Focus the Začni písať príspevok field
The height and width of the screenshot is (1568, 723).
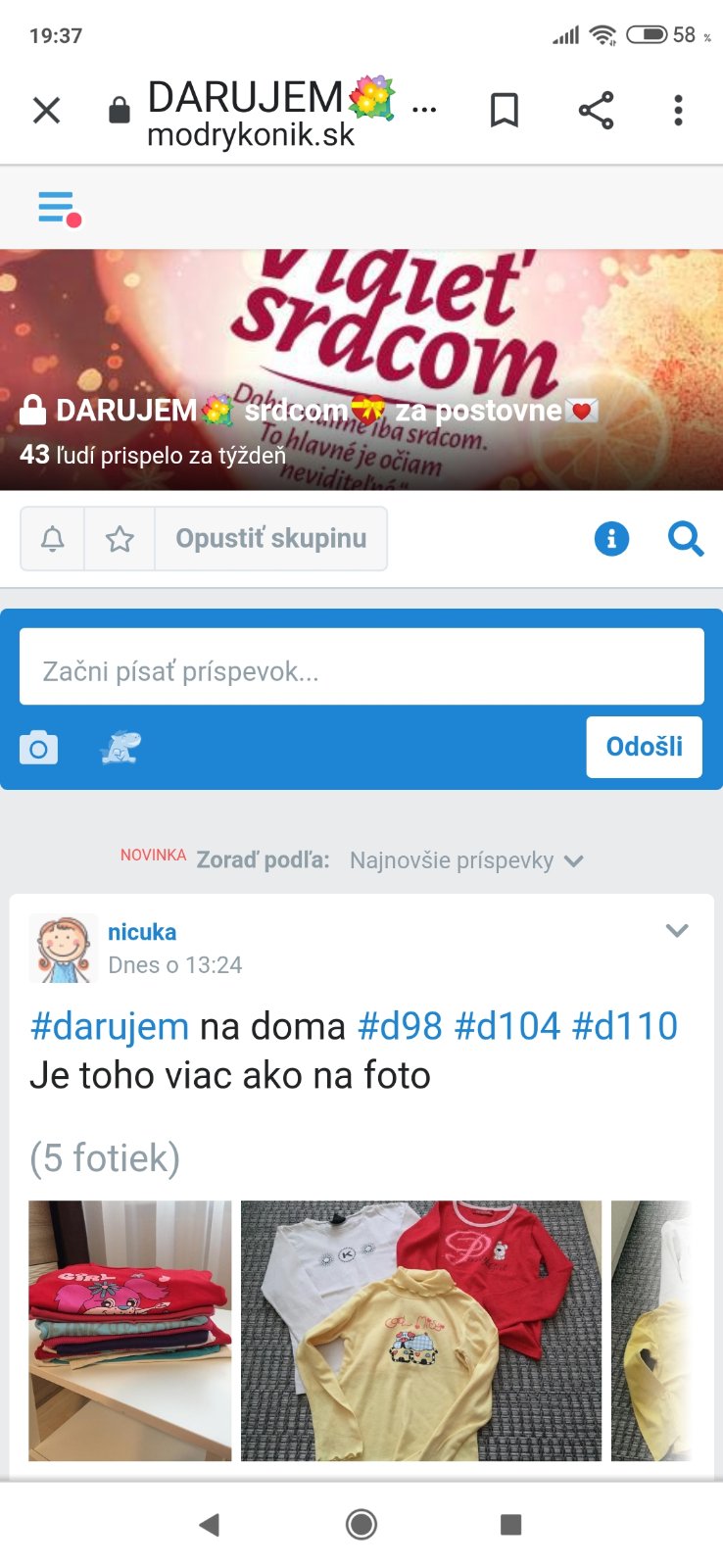pyautogui.click(x=361, y=670)
